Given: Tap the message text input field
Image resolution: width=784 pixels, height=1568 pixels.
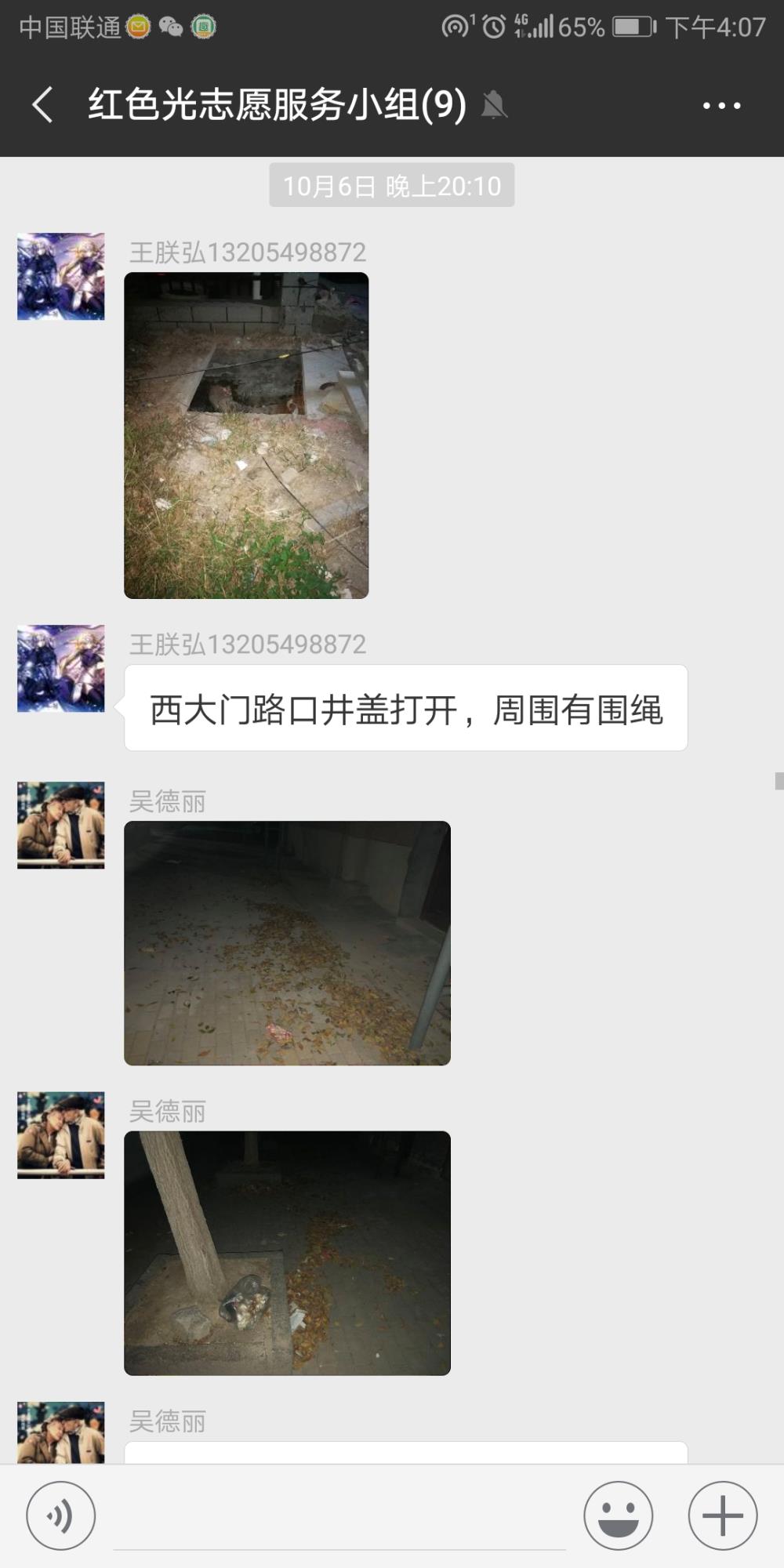Looking at the screenshot, I should pyautogui.click(x=339, y=1517).
